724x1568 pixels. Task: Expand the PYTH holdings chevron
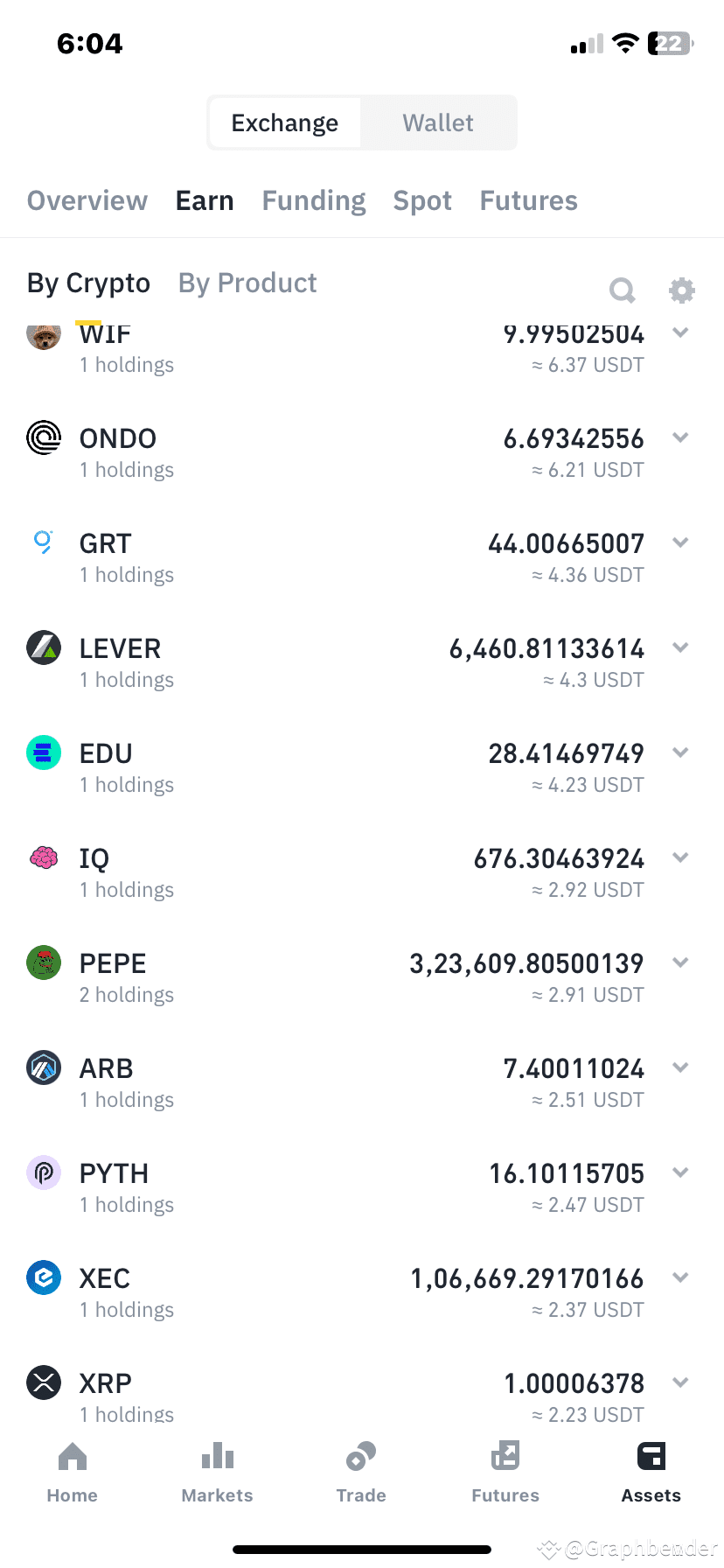tap(681, 1172)
